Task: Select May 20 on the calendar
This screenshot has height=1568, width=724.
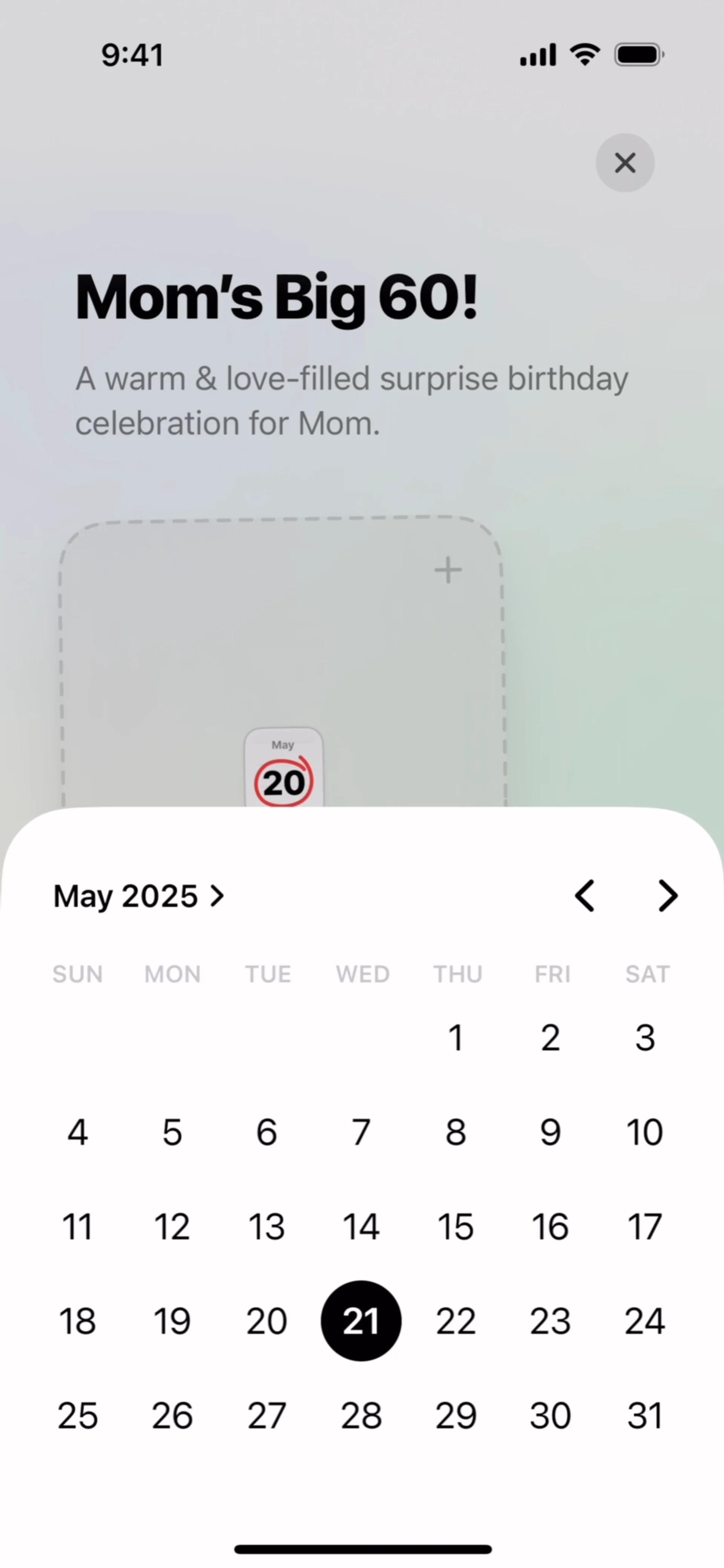Action: pyautogui.click(x=267, y=1321)
